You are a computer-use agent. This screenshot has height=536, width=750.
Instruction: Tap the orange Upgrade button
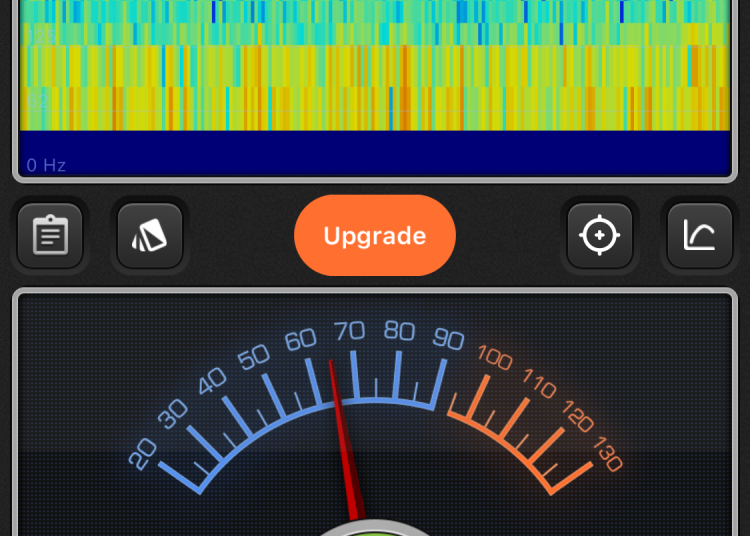375,236
